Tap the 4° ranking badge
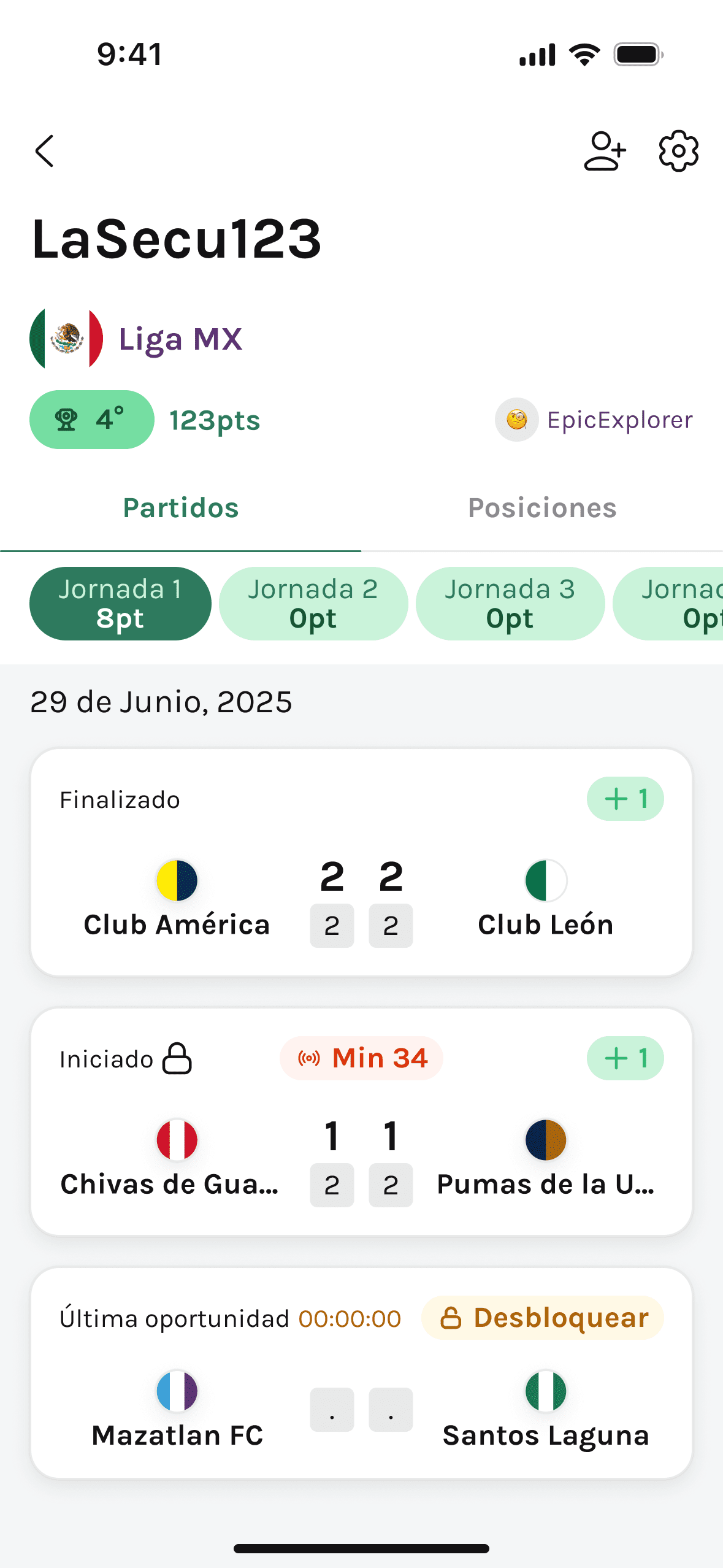The width and height of the screenshot is (723, 1568). (x=92, y=420)
